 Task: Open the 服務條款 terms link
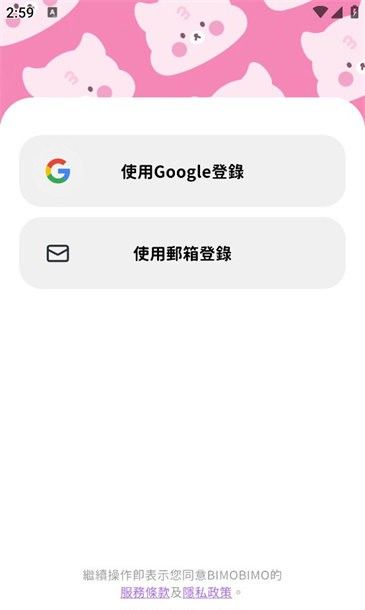[145, 593]
